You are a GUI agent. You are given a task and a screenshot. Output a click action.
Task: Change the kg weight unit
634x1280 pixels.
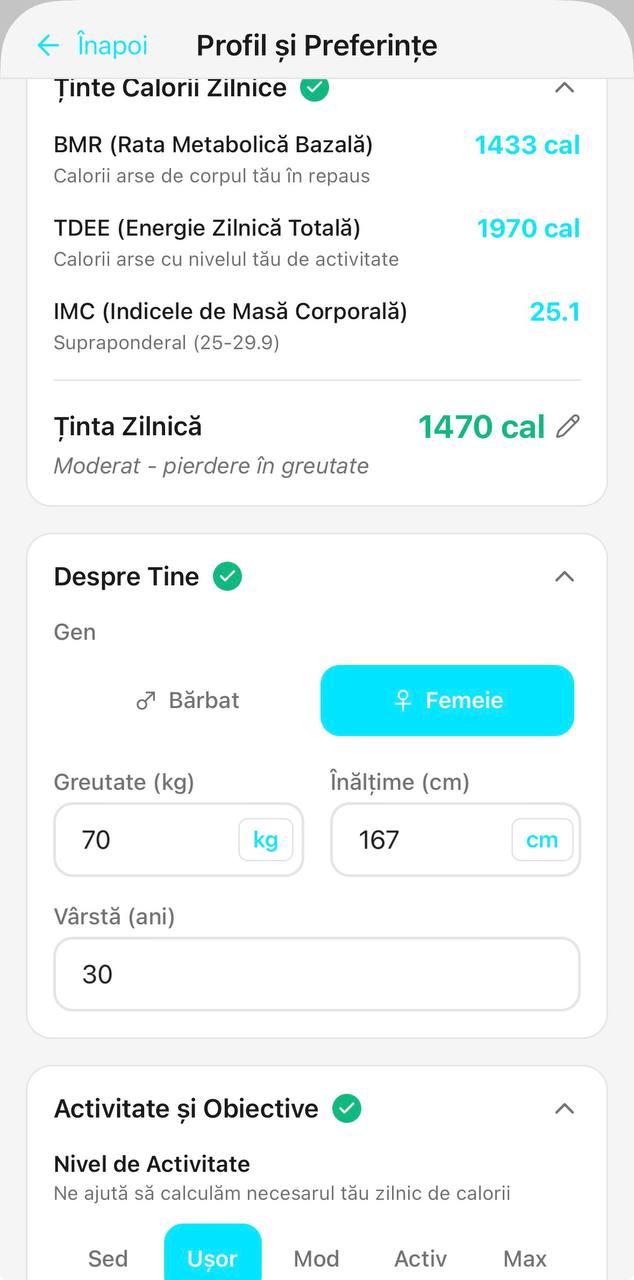[x=265, y=840]
